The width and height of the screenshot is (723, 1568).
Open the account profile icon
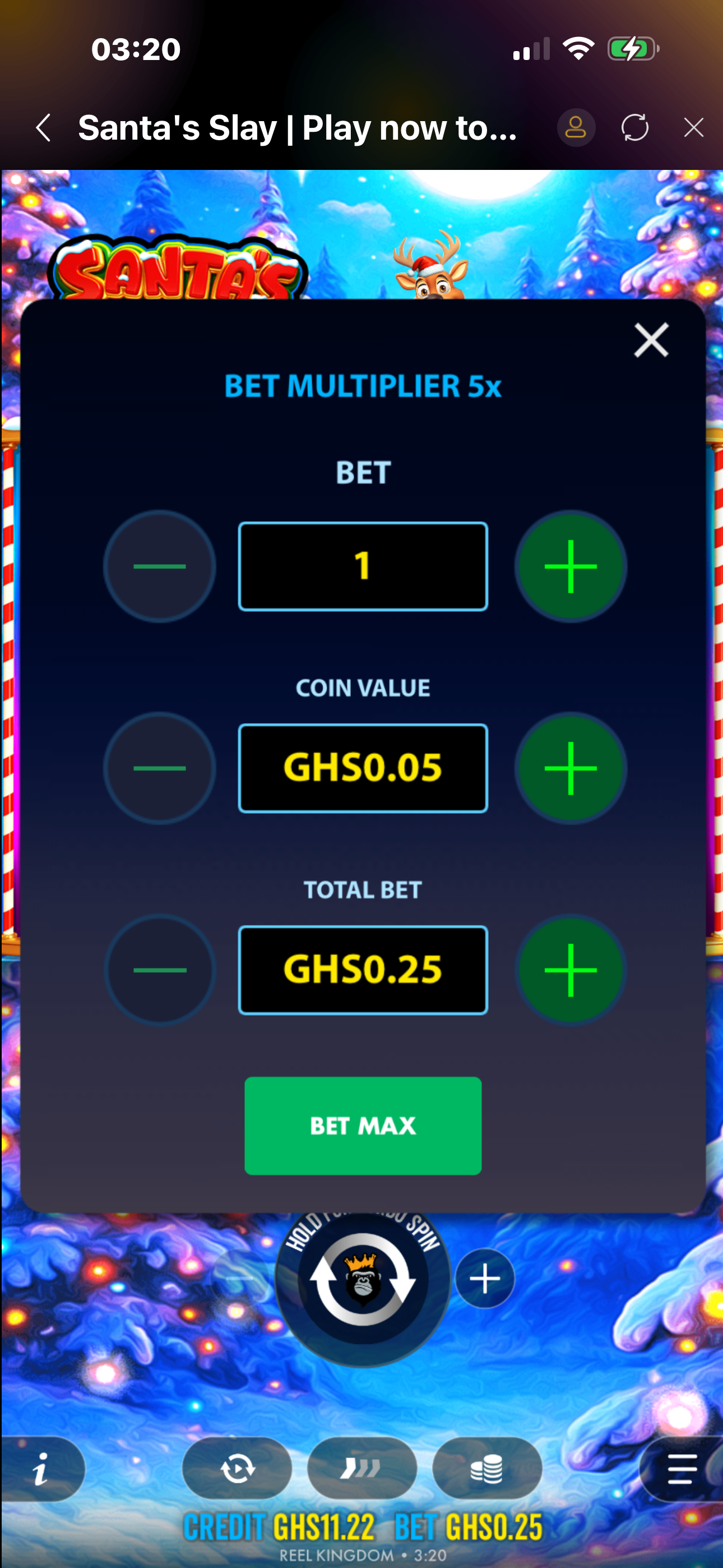[576, 128]
